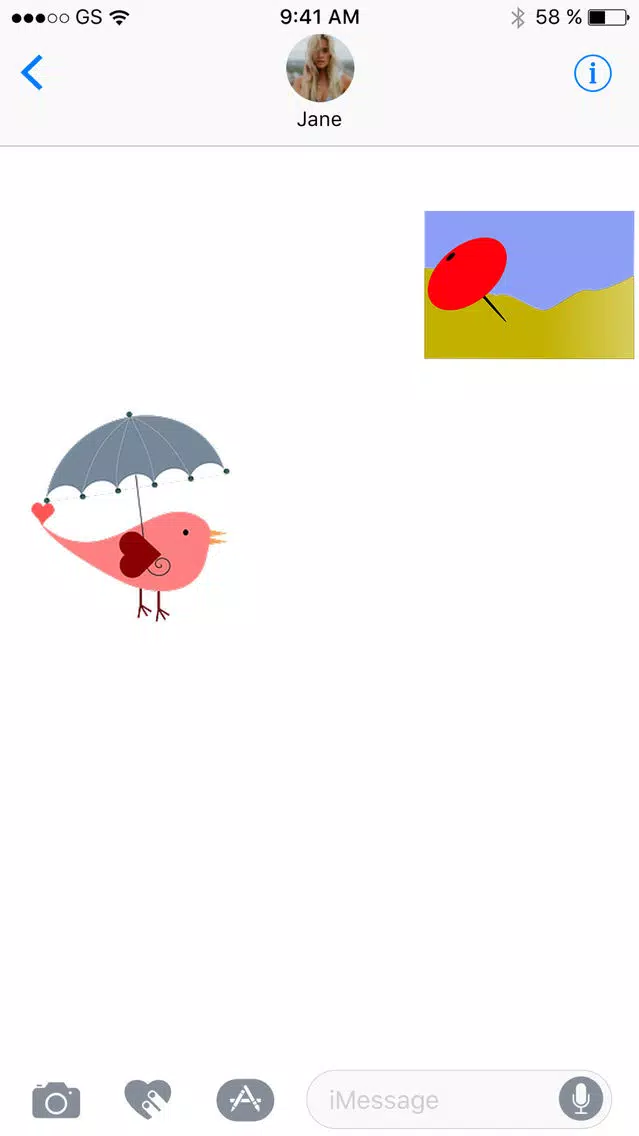This screenshot has width=639, height=1136.
Task: Go back to the conversations list
Action: click(x=32, y=73)
